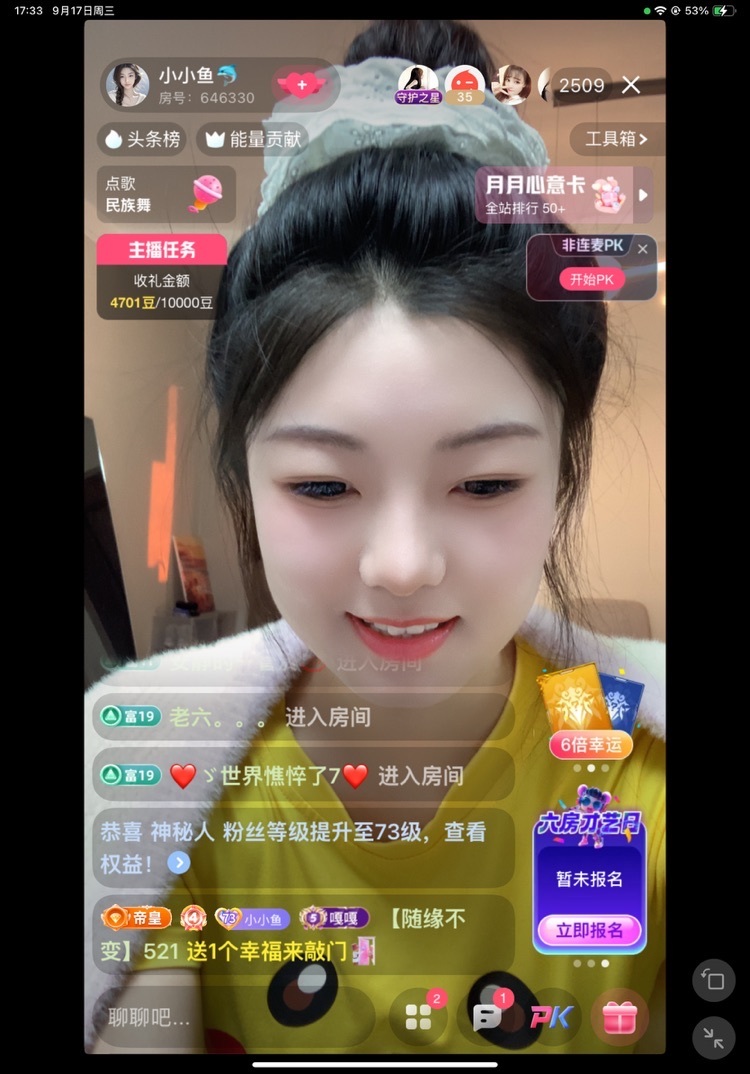Open the 守护之星 guardian avatar
This screenshot has width=750, height=1074.
418,84
